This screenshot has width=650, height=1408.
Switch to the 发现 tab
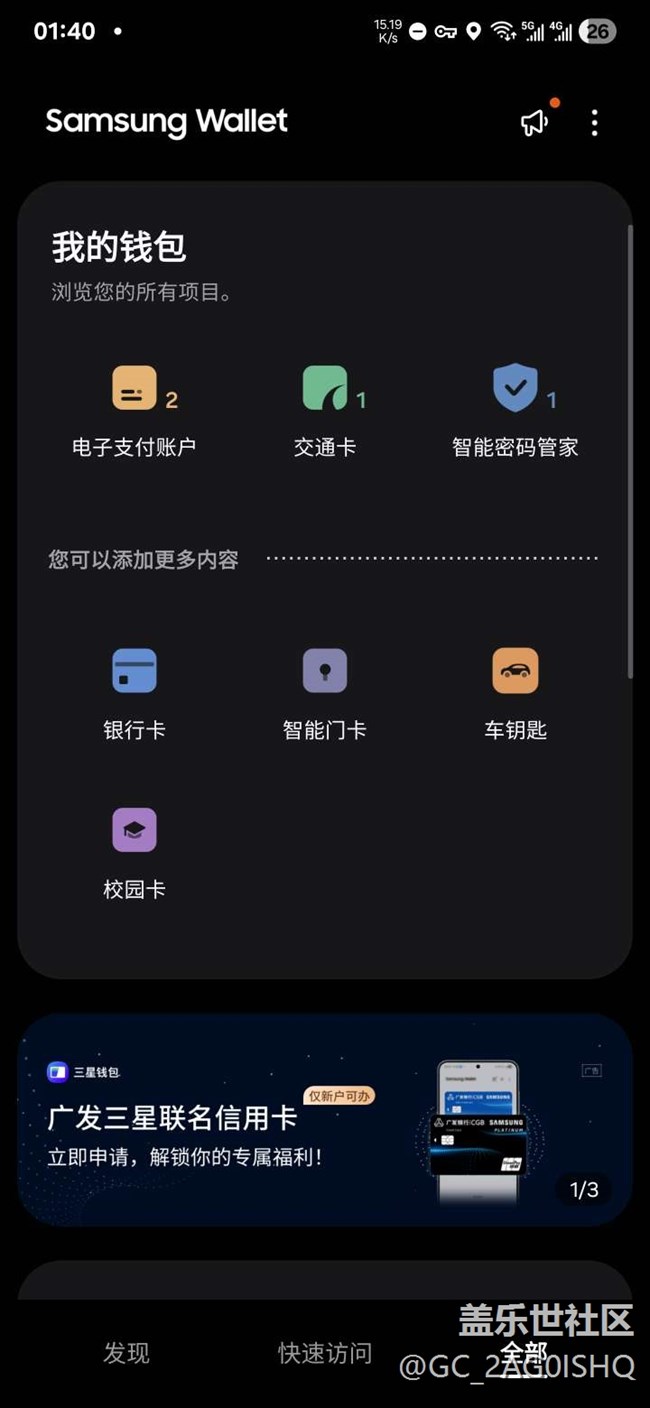(x=126, y=1353)
